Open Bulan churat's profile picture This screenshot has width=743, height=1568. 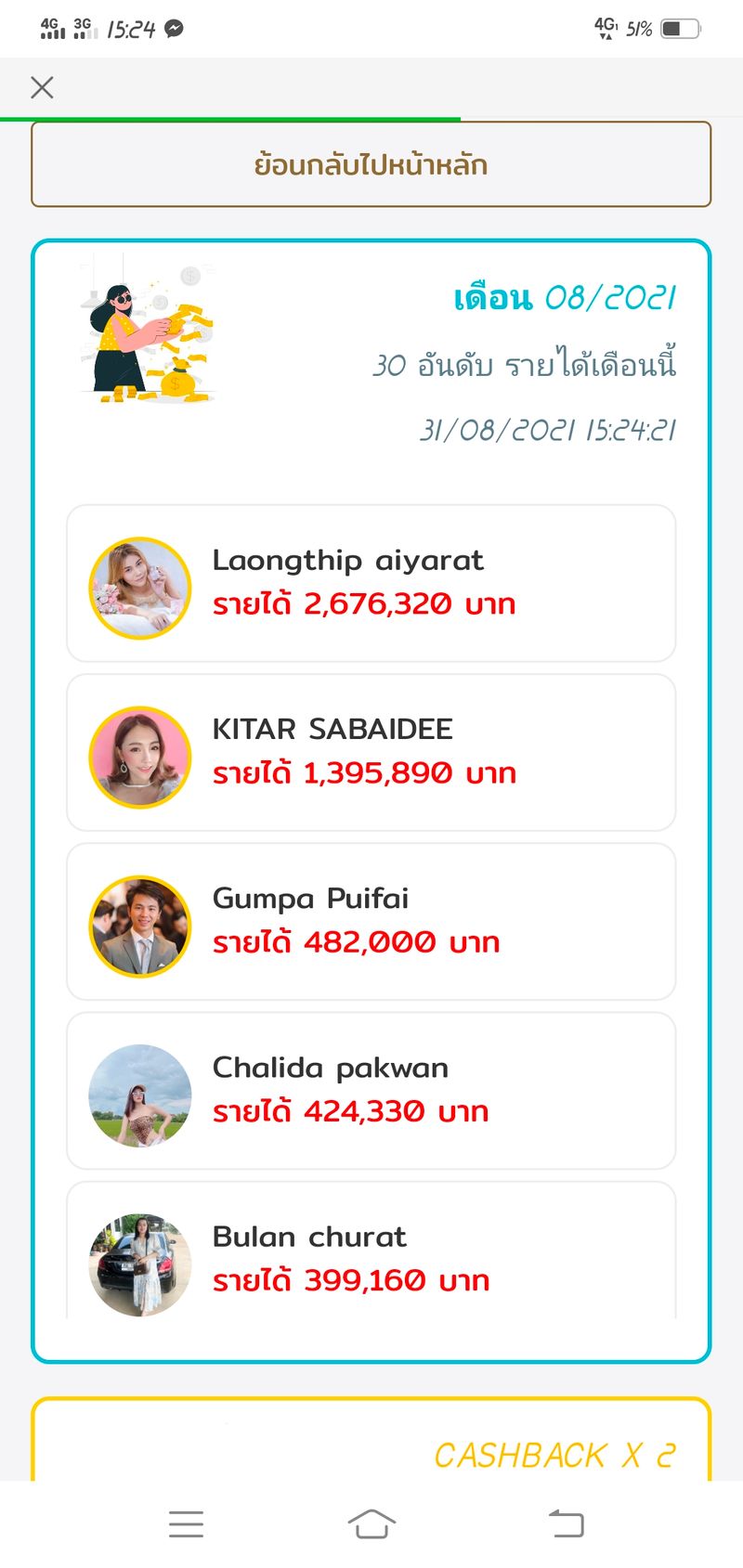[x=139, y=1258]
